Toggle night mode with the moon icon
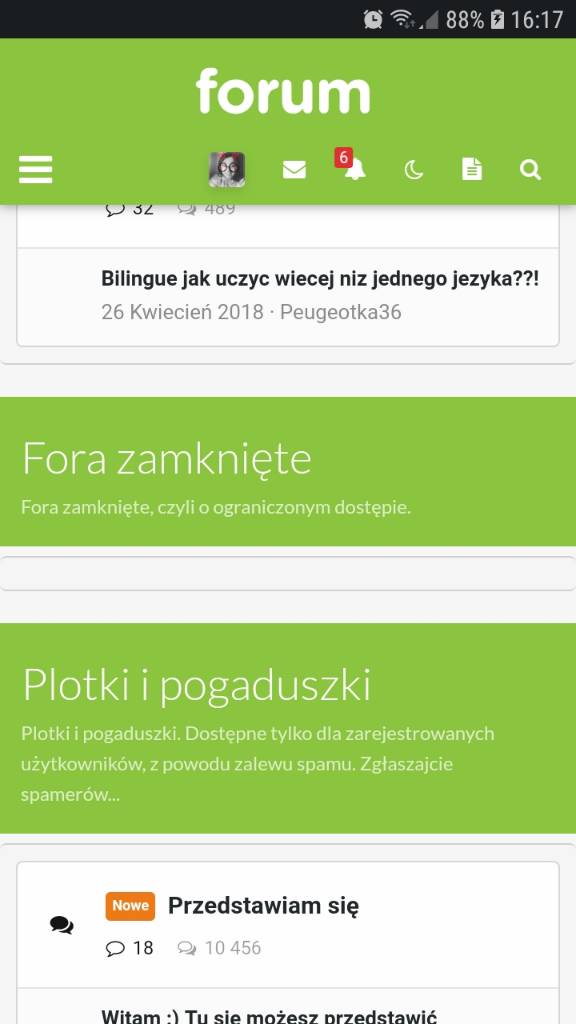The width and height of the screenshot is (576, 1024). [413, 170]
